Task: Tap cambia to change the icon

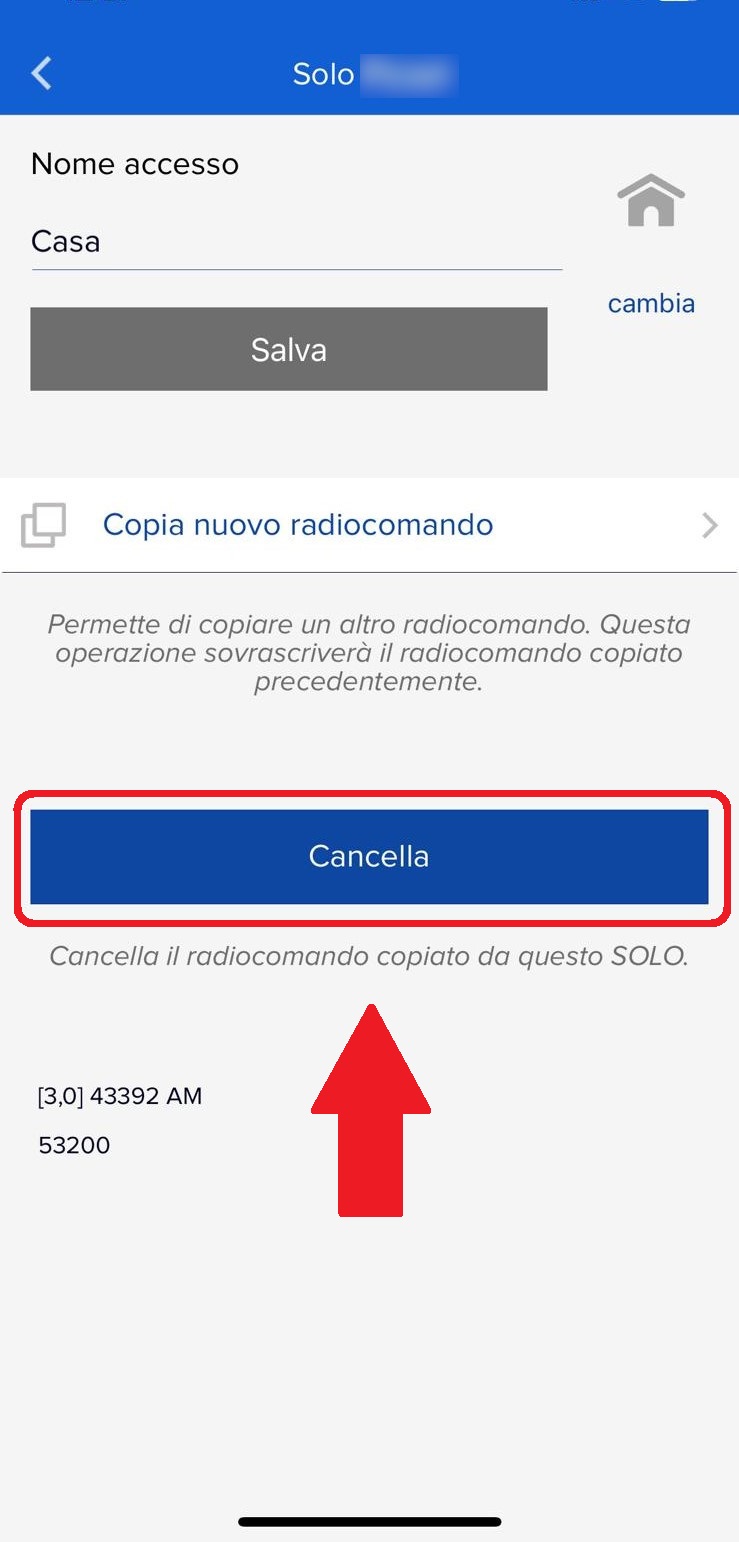Action: point(651,304)
